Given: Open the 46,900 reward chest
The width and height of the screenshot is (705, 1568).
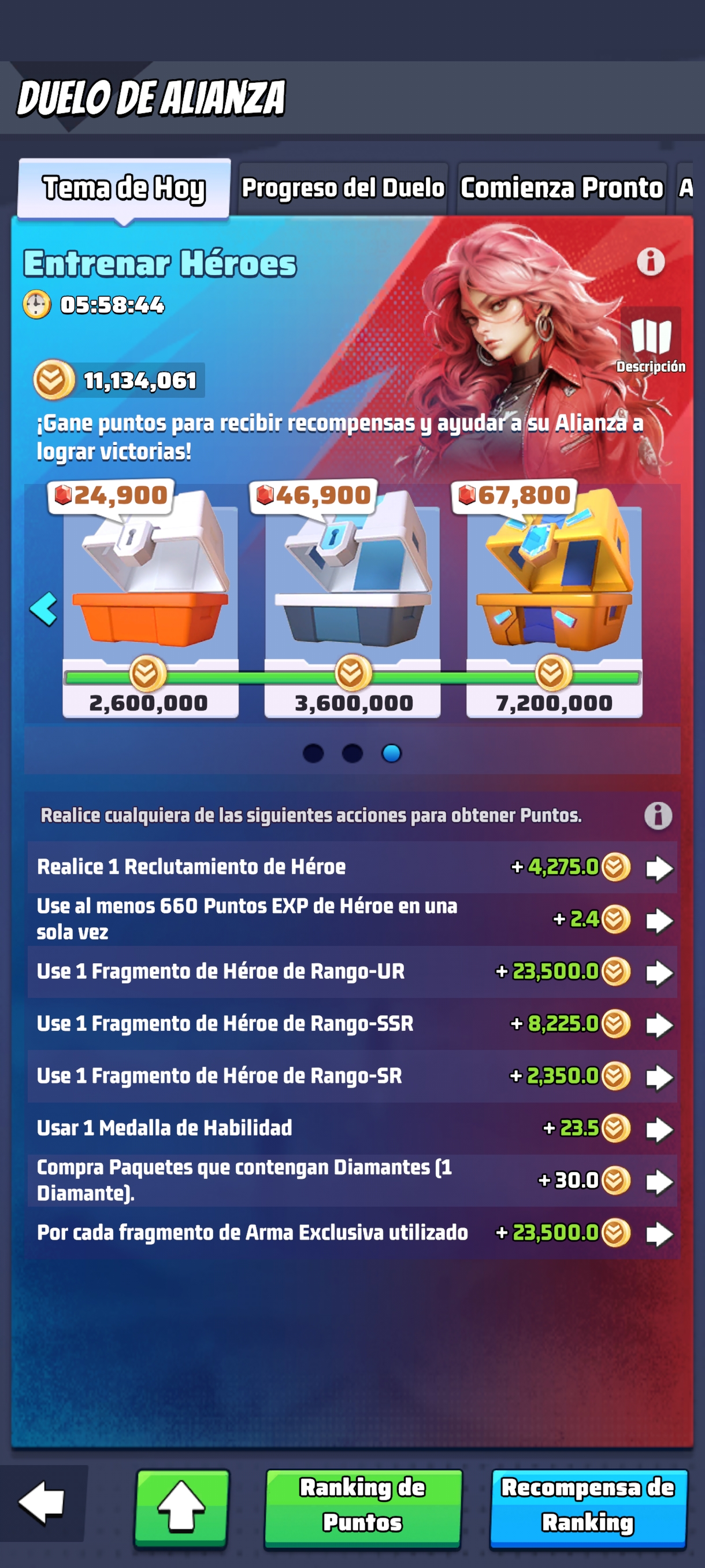Looking at the screenshot, I should tap(352, 578).
